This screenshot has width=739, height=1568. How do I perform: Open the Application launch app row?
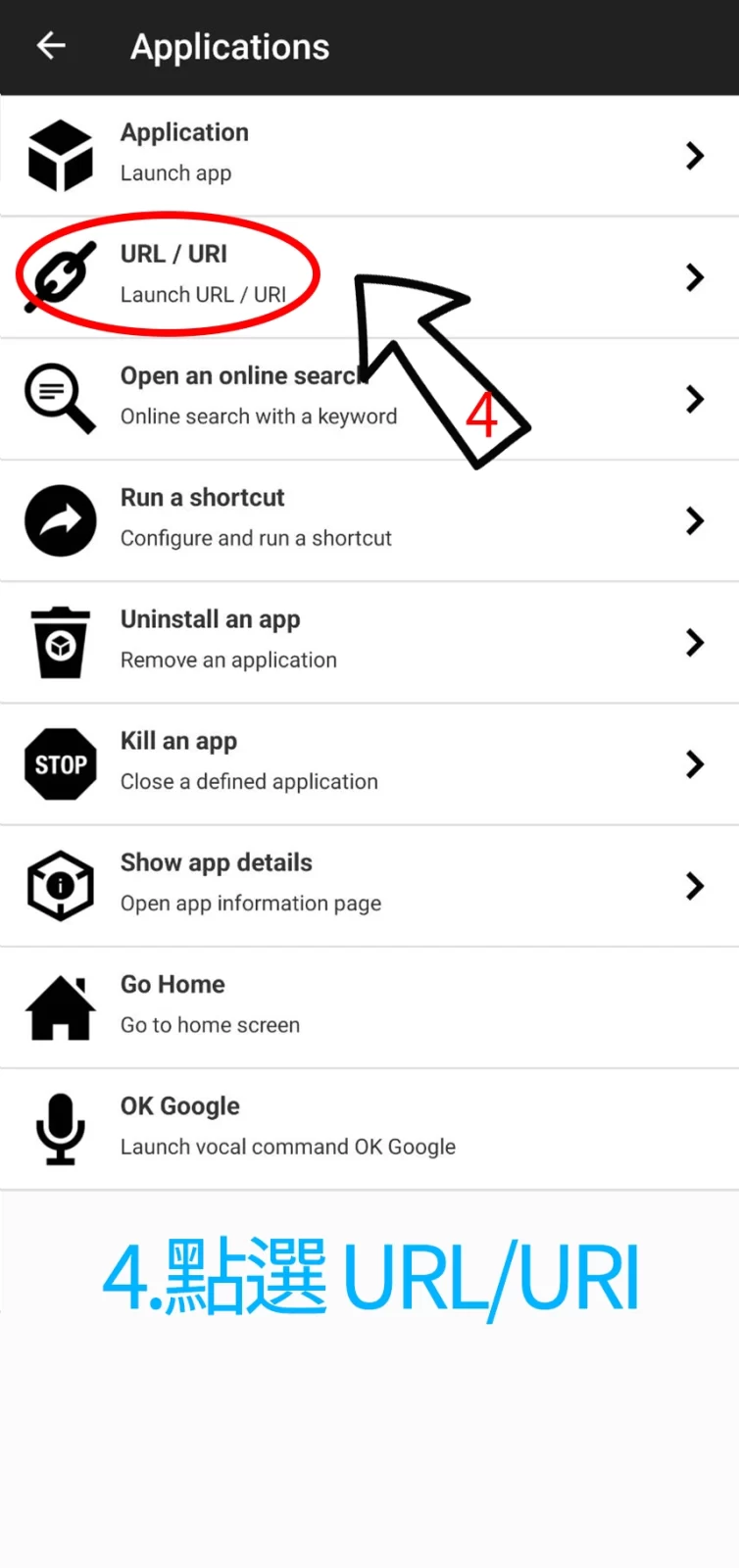tap(369, 155)
